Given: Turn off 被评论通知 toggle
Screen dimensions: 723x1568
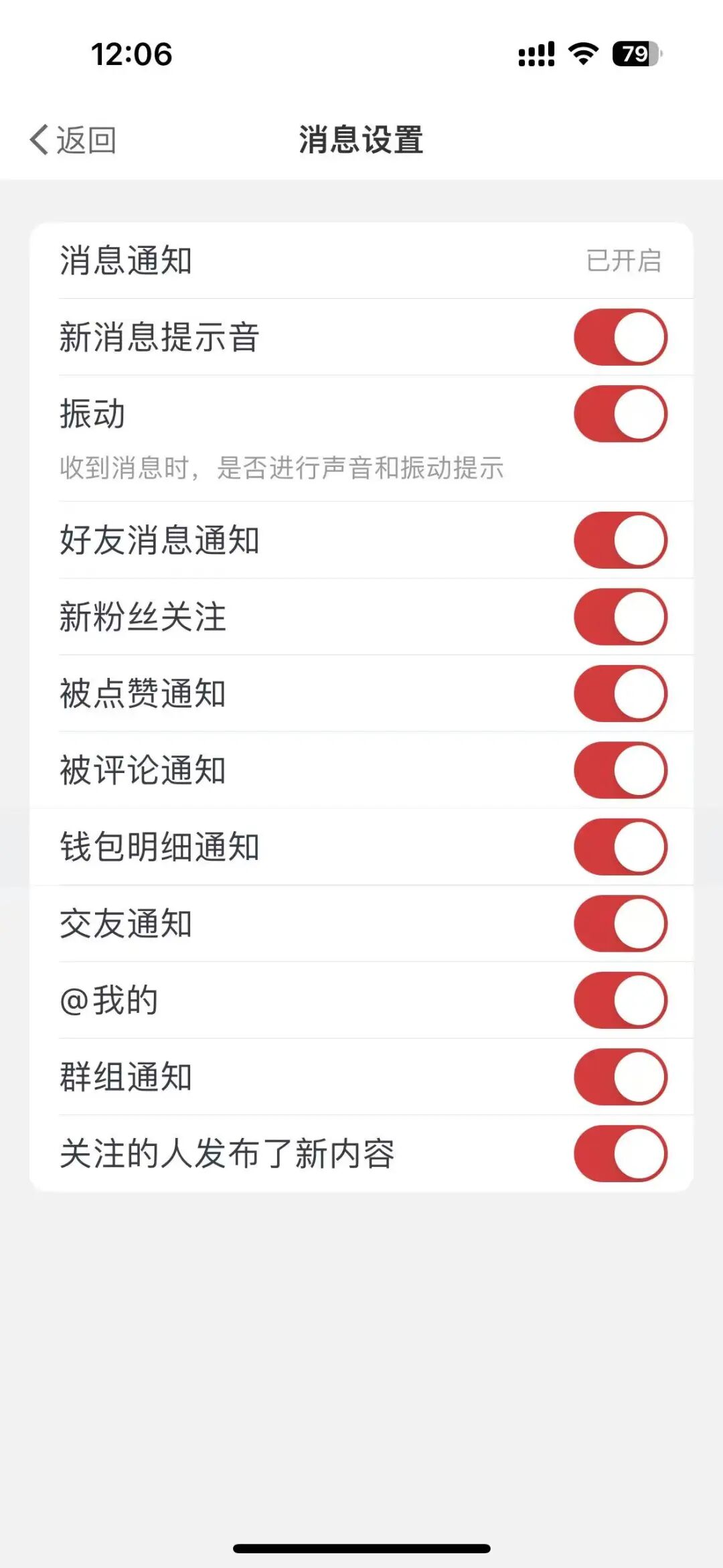Looking at the screenshot, I should coord(620,770).
